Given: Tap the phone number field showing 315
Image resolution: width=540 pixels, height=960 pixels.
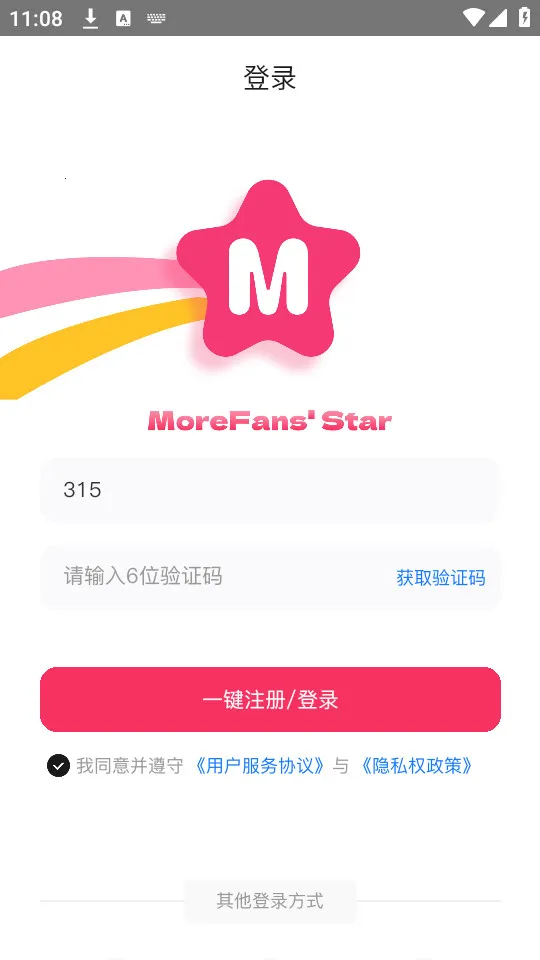Looking at the screenshot, I should 270,490.
